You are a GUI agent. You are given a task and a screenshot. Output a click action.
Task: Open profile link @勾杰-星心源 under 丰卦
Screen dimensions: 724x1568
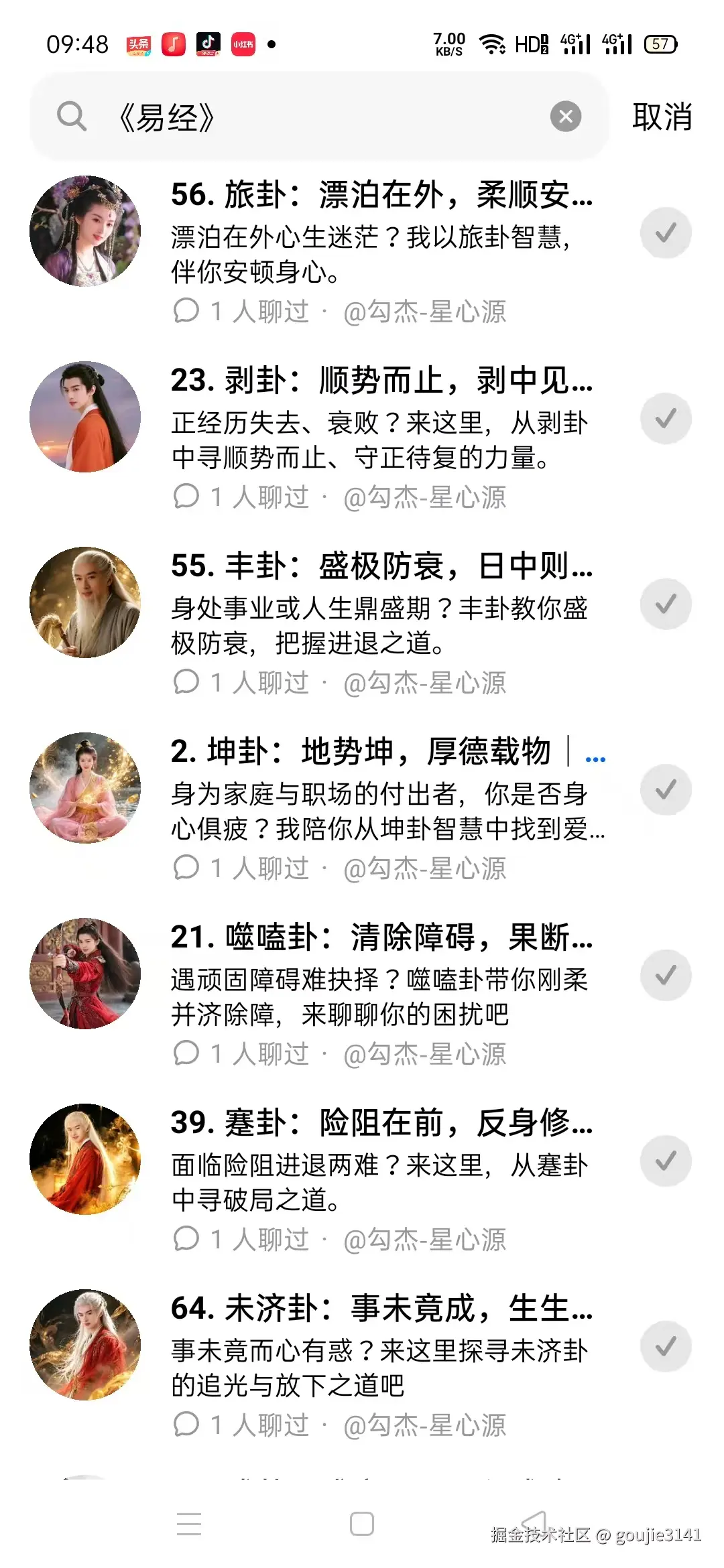tap(426, 683)
